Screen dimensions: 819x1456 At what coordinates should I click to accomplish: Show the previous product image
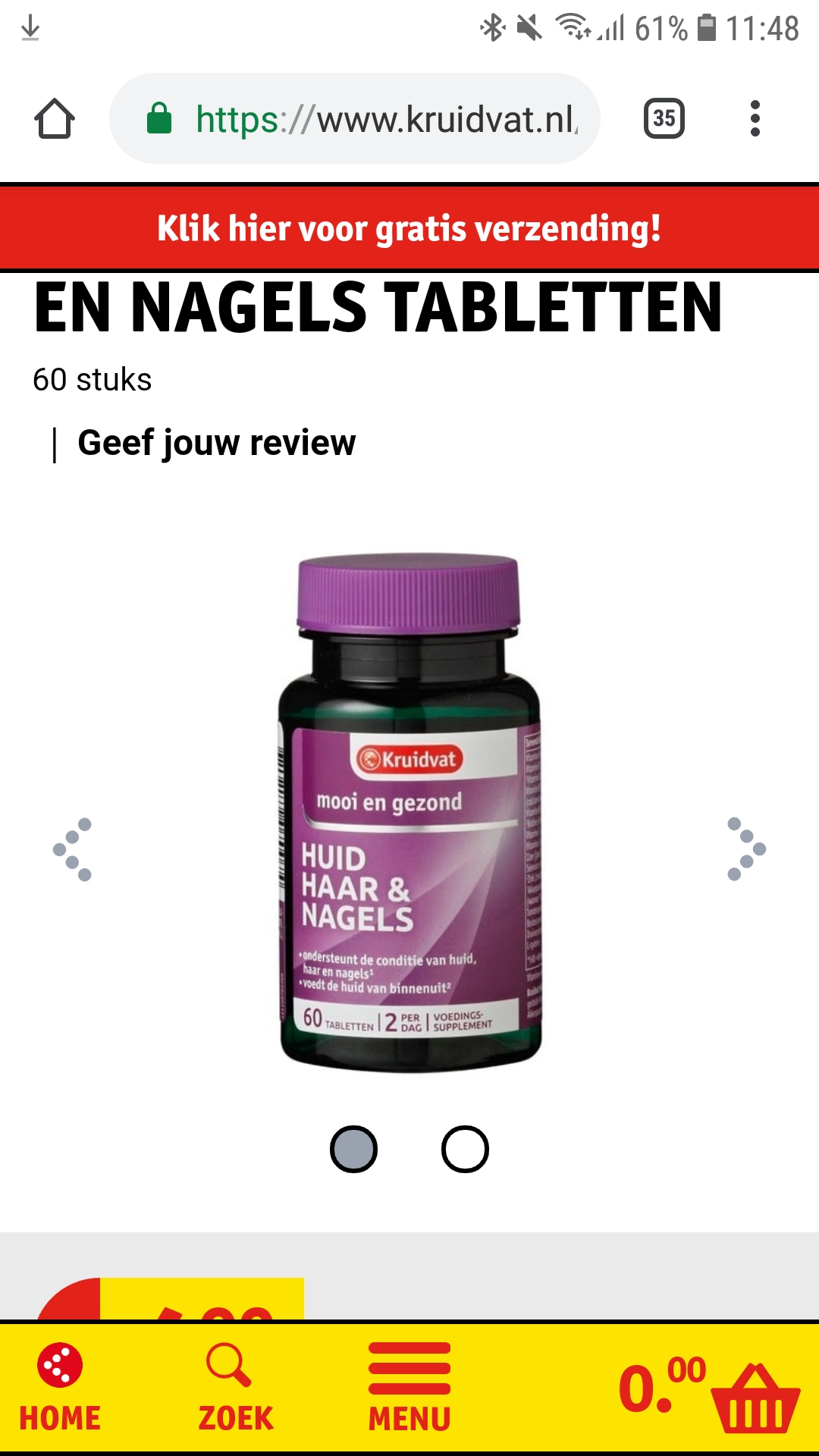tap(73, 849)
